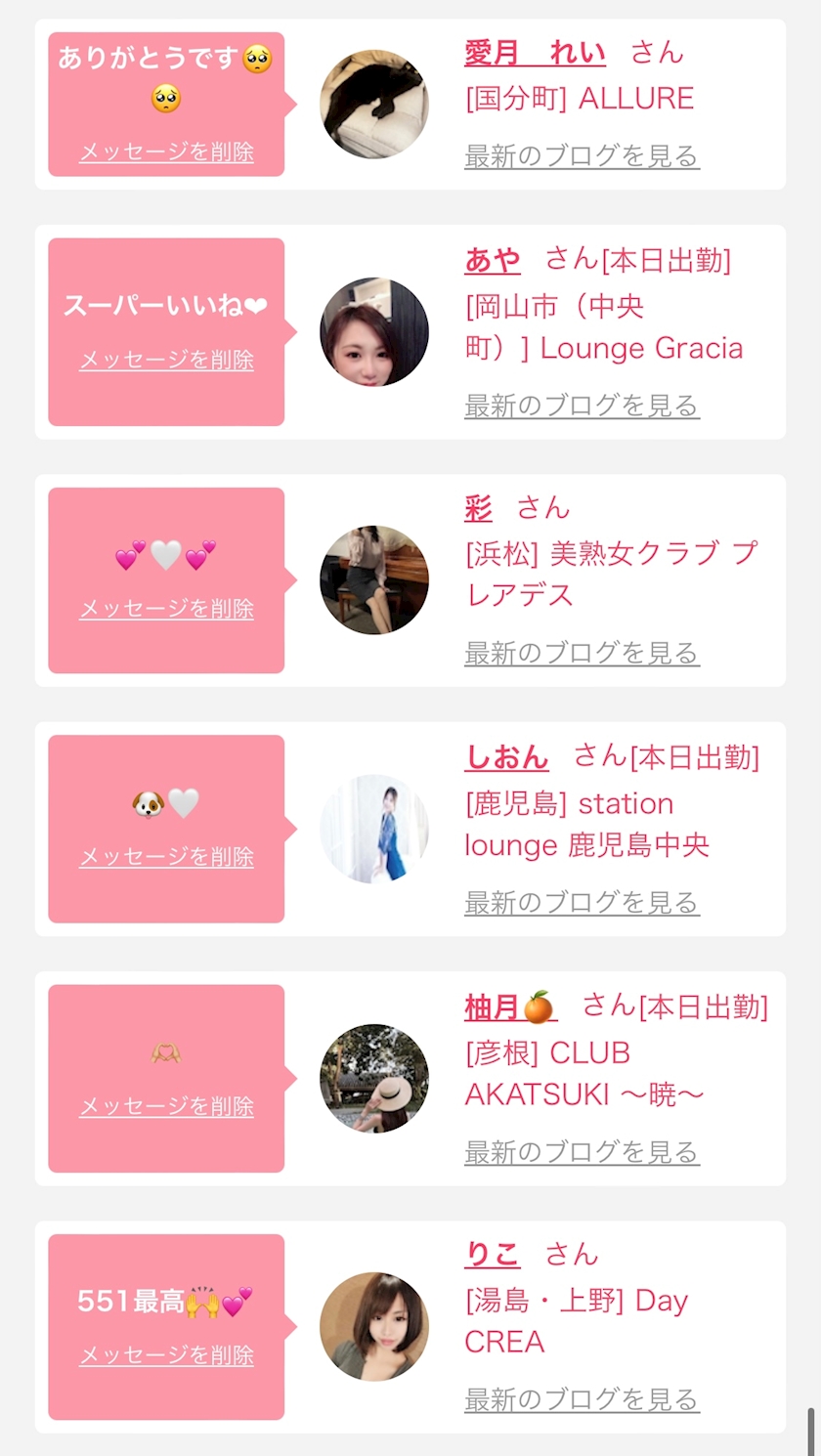Image resolution: width=821 pixels, height=1456 pixels.
Task: View latest blog of あや at Lounge Gracia
Action: [x=582, y=406]
